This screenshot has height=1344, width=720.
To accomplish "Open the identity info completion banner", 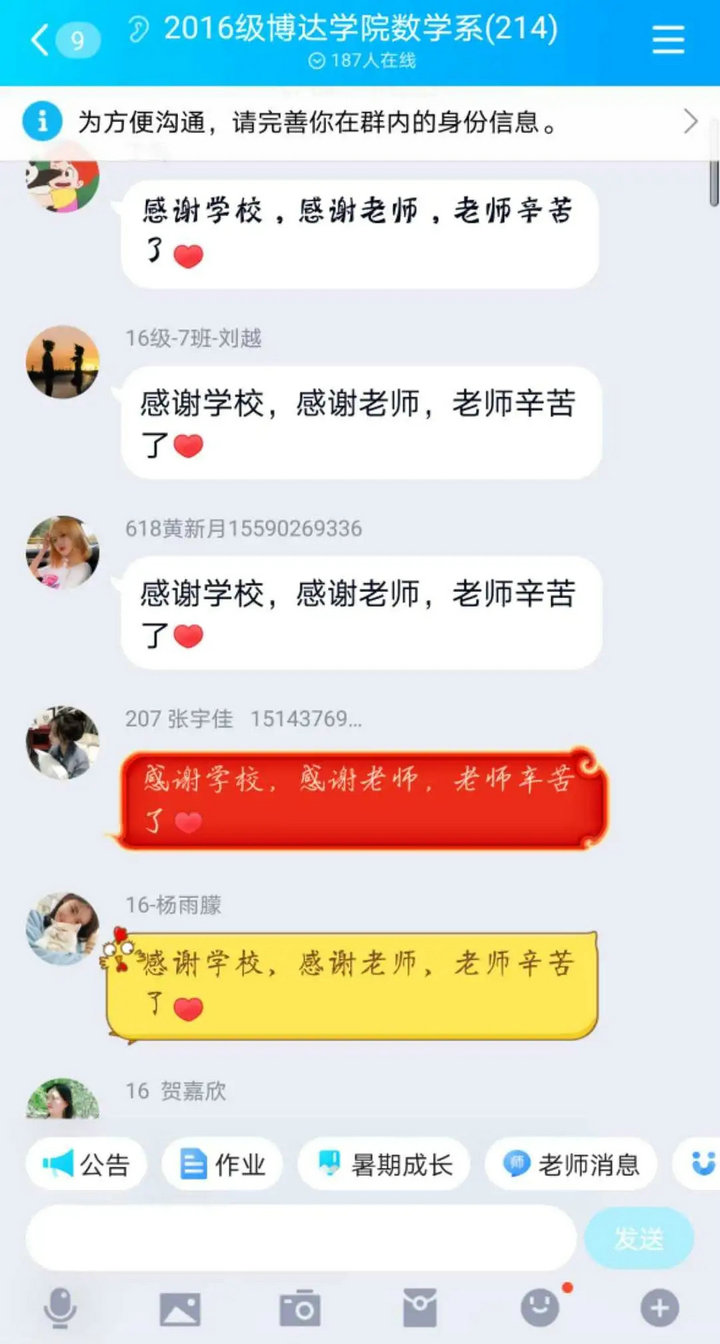I will click(x=360, y=123).
